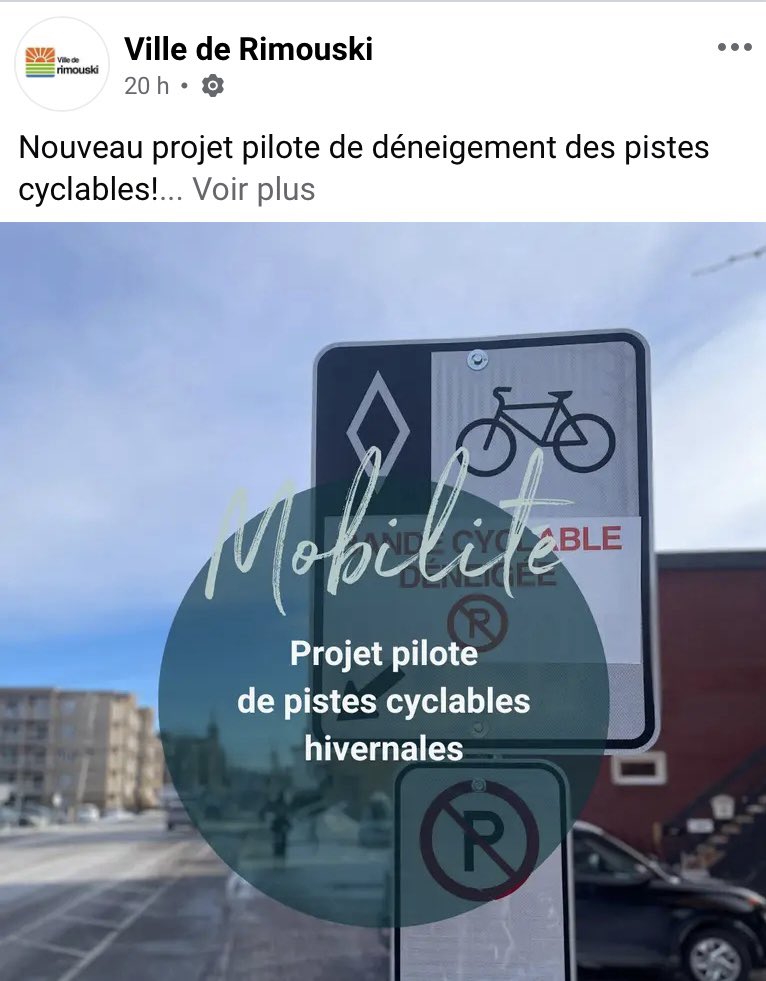Open Ville de Rimouski profile picture
The height and width of the screenshot is (981, 766).
tap(62, 64)
